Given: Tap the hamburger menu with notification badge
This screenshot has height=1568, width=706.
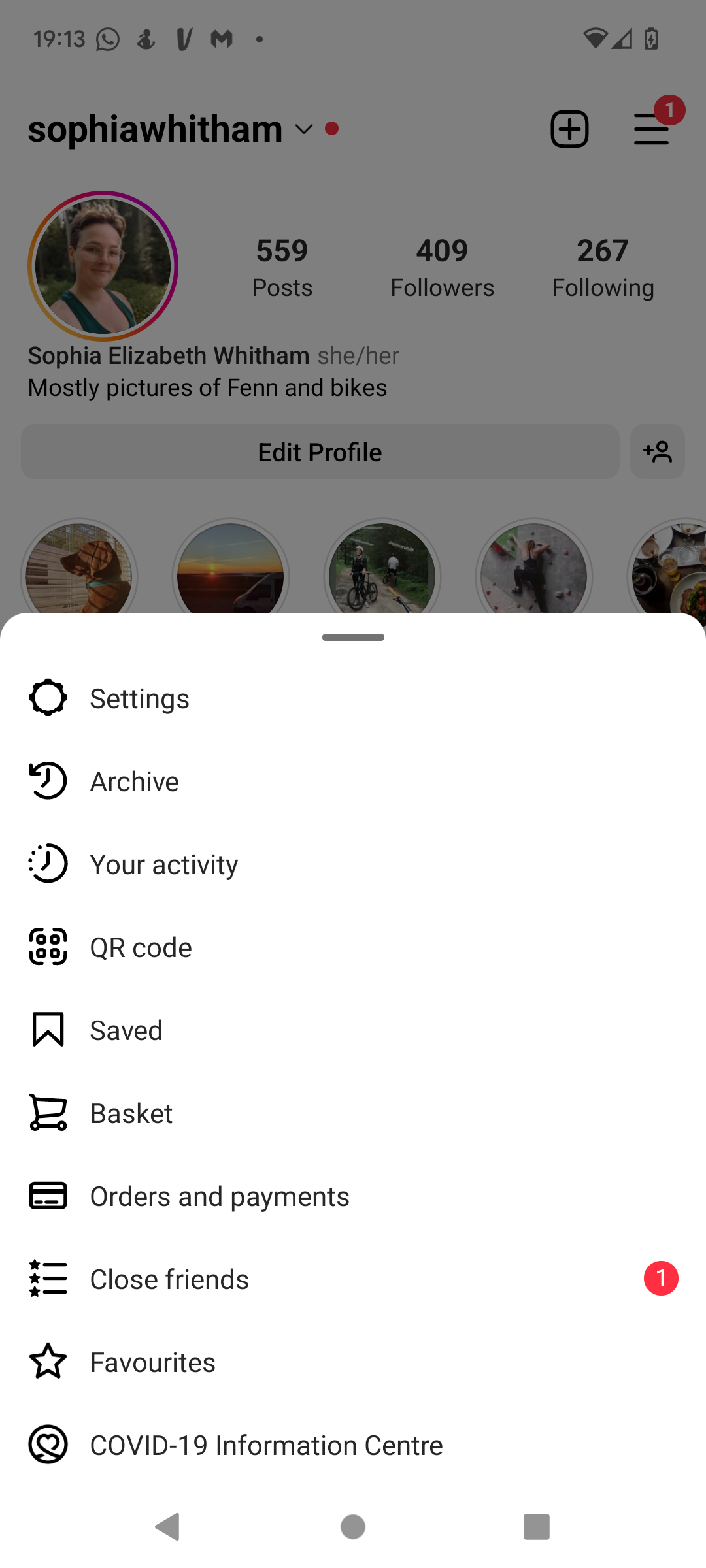Looking at the screenshot, I should (651, 129).
